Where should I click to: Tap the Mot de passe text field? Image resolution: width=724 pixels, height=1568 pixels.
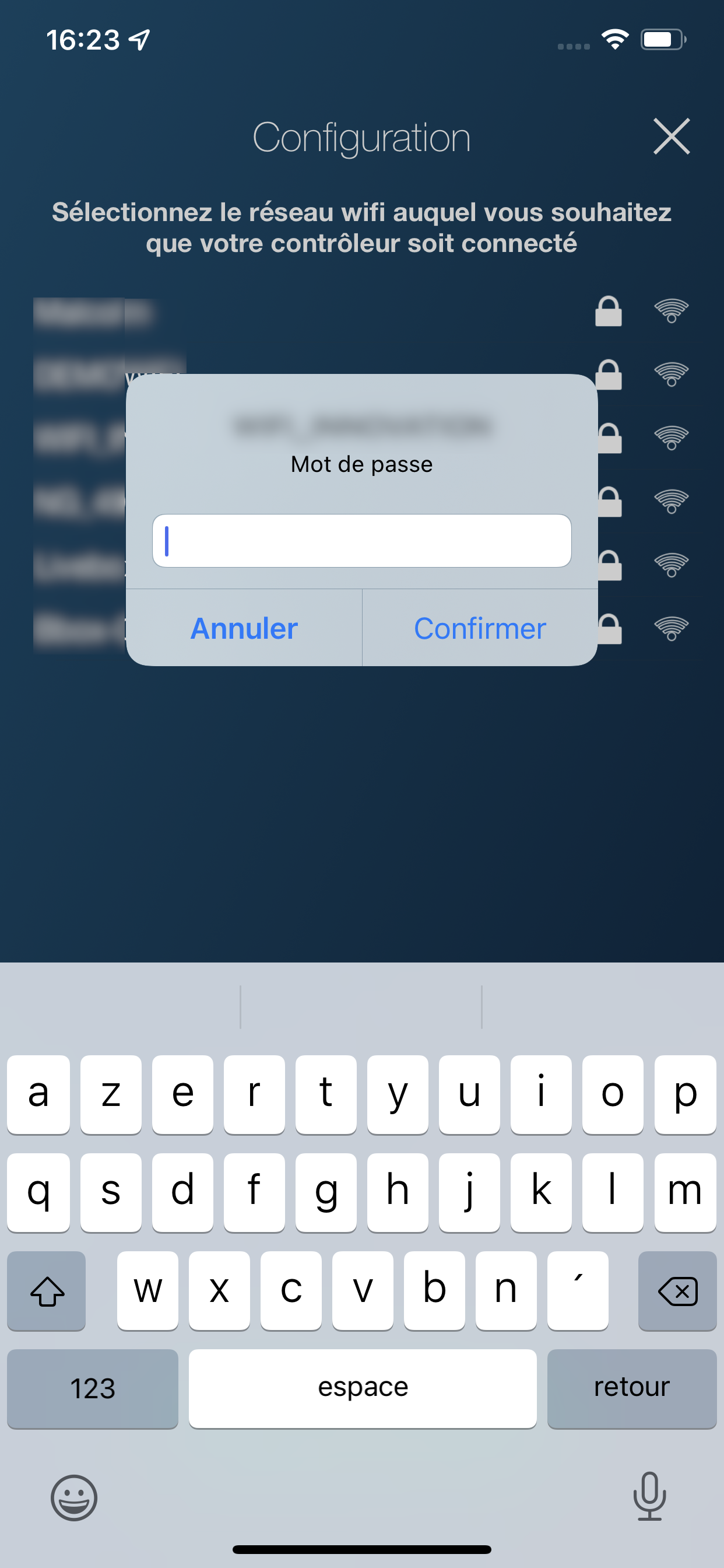361,541
